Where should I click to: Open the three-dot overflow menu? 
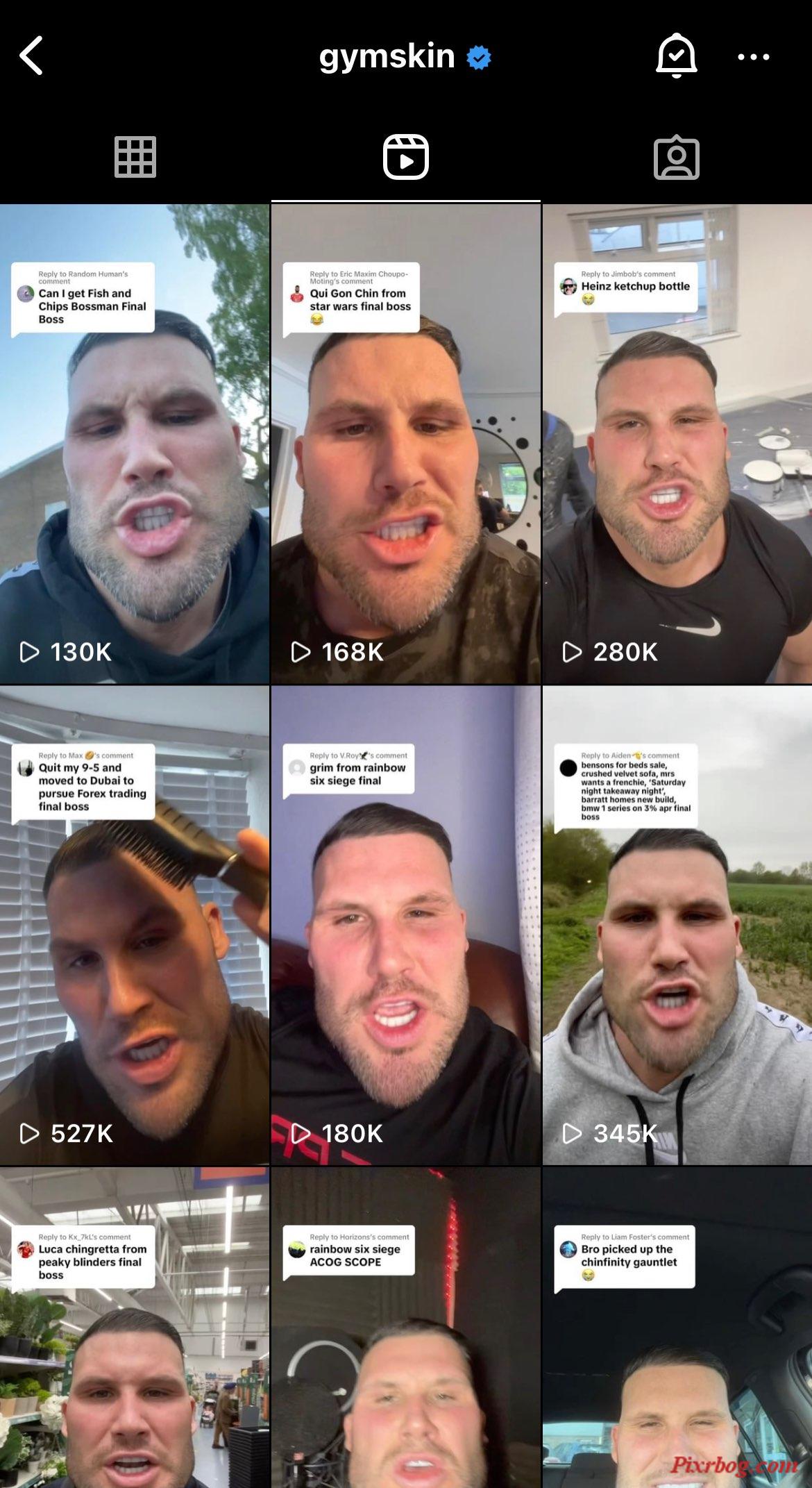753,57
